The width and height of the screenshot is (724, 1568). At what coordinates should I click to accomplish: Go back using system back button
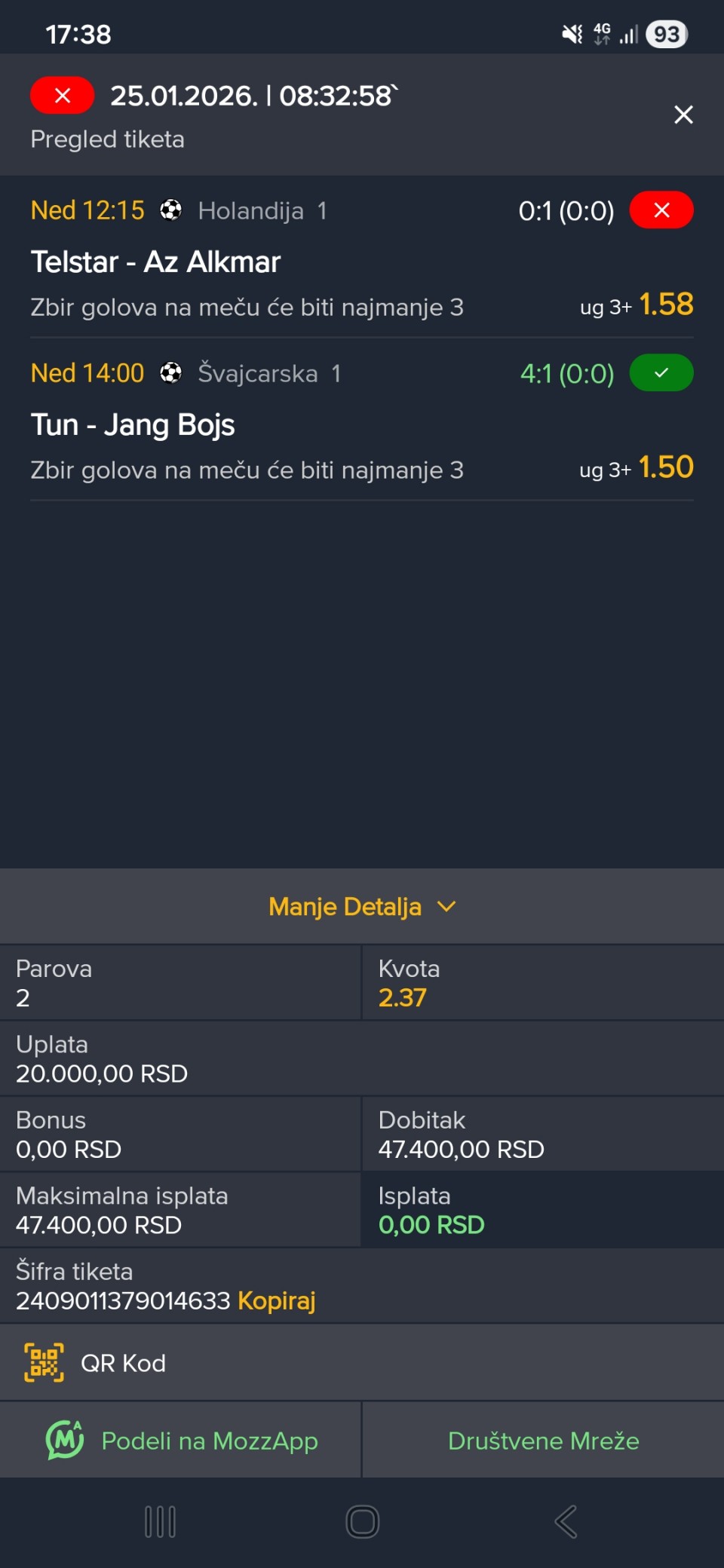pos(566,1521)
